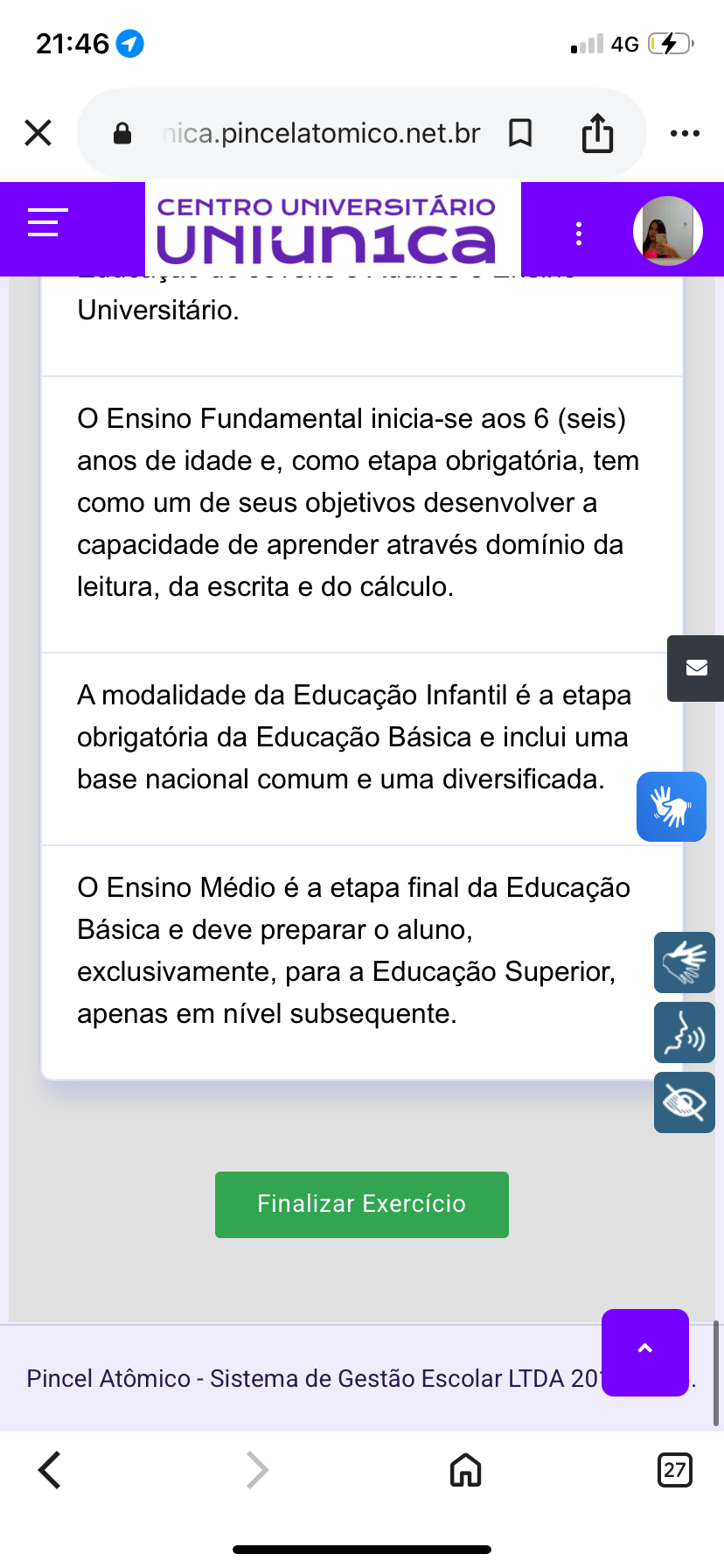Open the user profile avatar
The height and width of the screenshot is (1568, 724).
667,230
